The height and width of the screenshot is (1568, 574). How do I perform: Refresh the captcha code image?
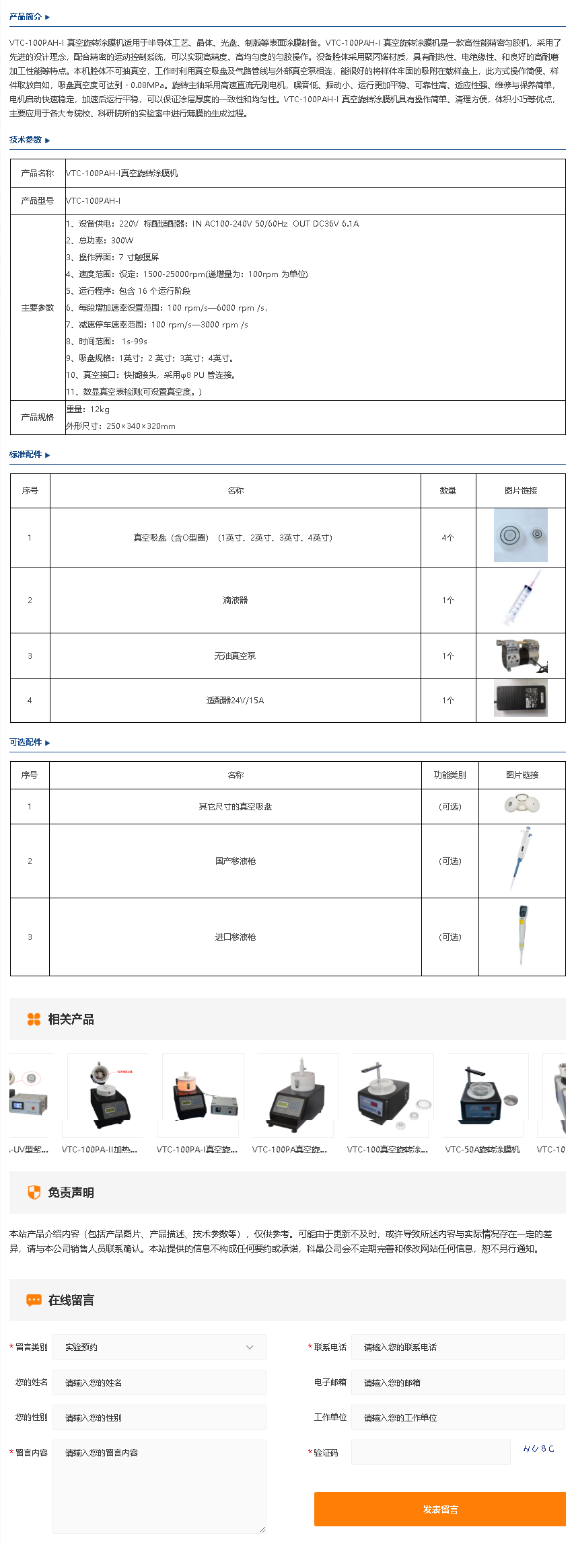(539, 1449)
